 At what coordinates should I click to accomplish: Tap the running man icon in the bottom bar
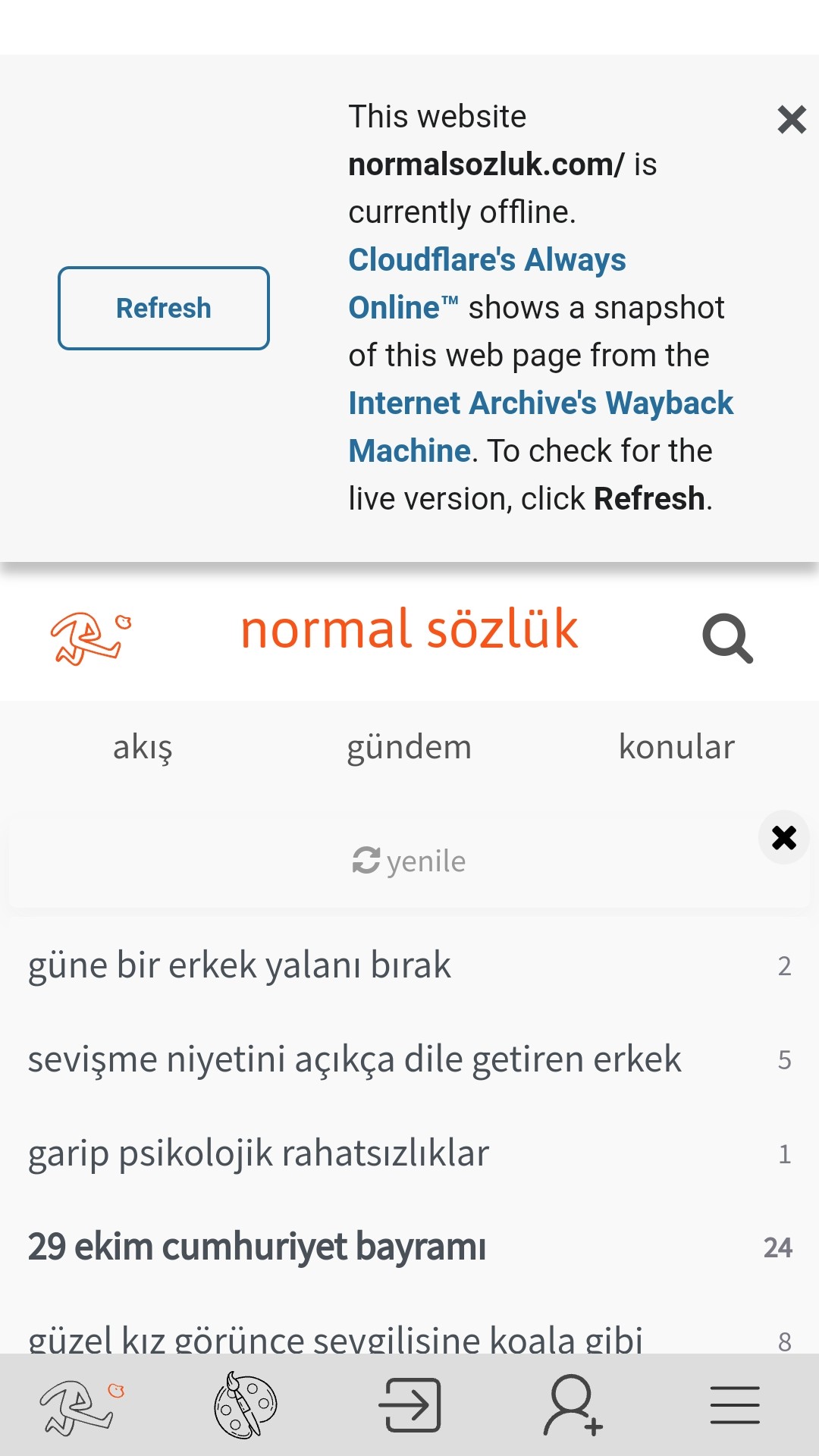coord(81,1406)
